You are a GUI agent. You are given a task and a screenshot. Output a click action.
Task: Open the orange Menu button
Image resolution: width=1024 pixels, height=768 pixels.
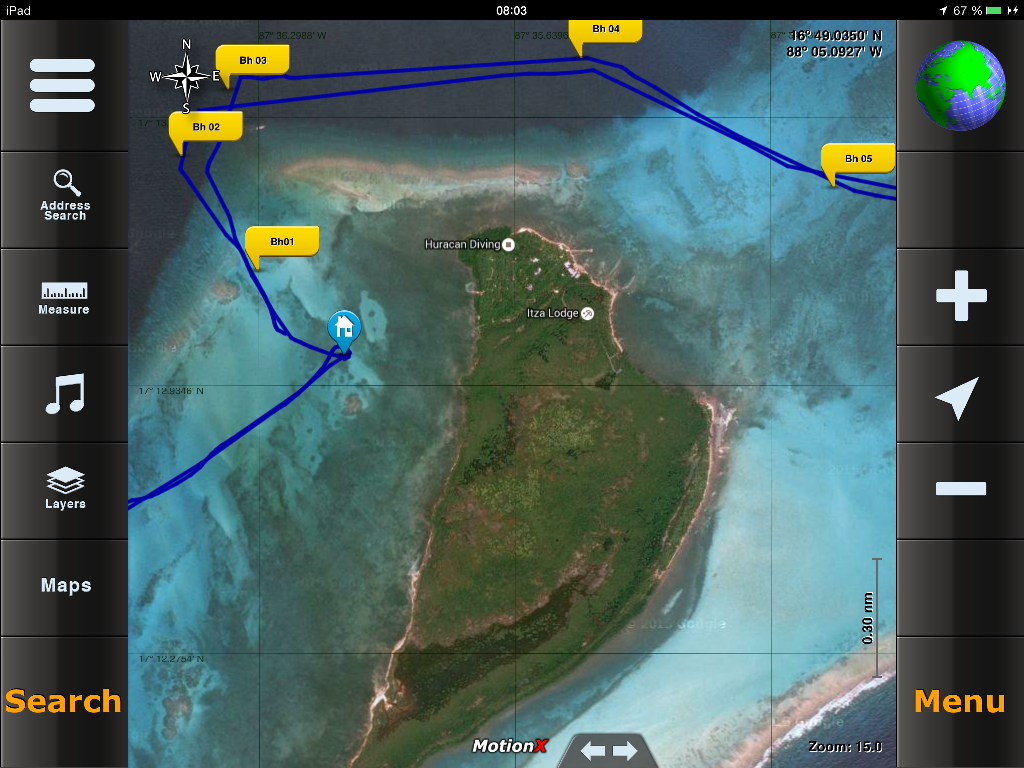point(959,701)
